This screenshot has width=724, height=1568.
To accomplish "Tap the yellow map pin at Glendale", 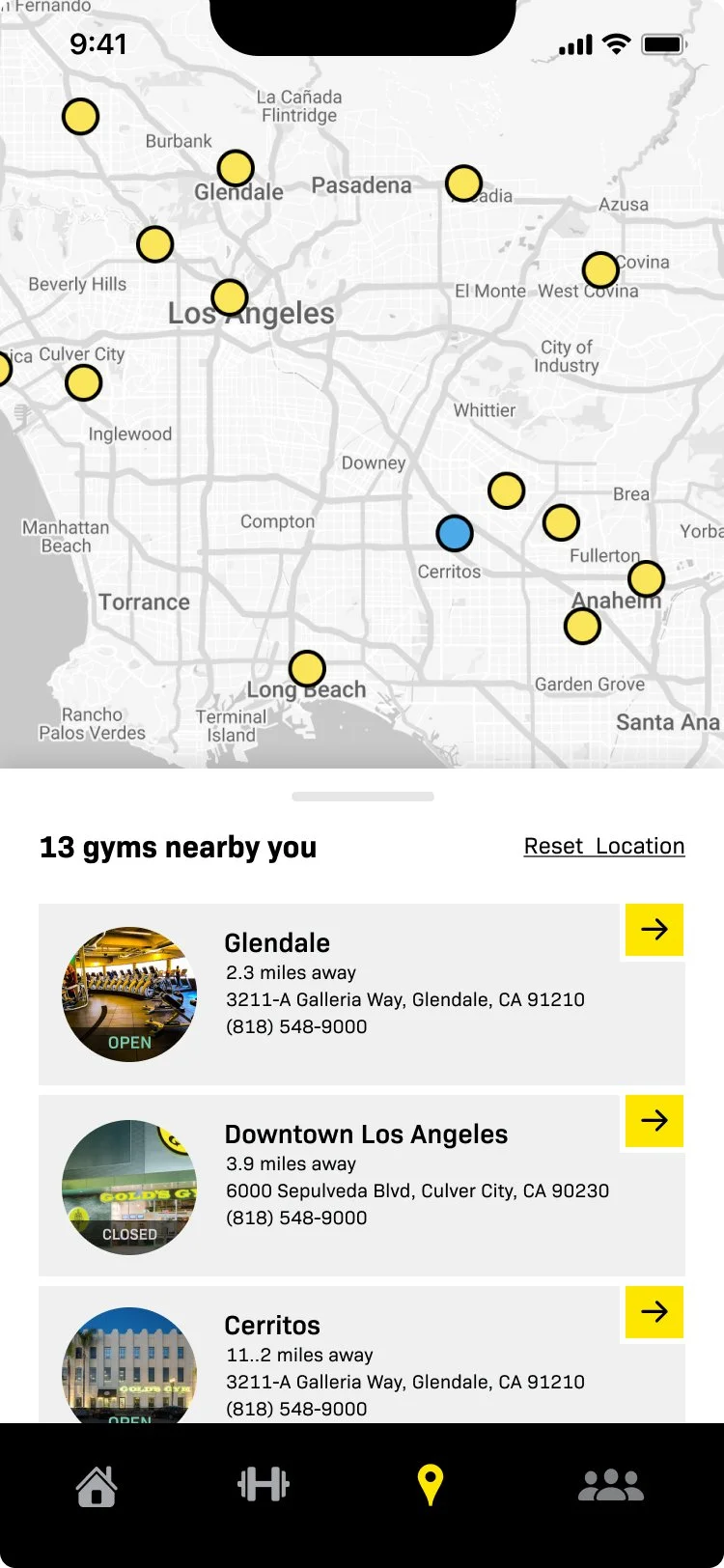I will coord(236,168).
